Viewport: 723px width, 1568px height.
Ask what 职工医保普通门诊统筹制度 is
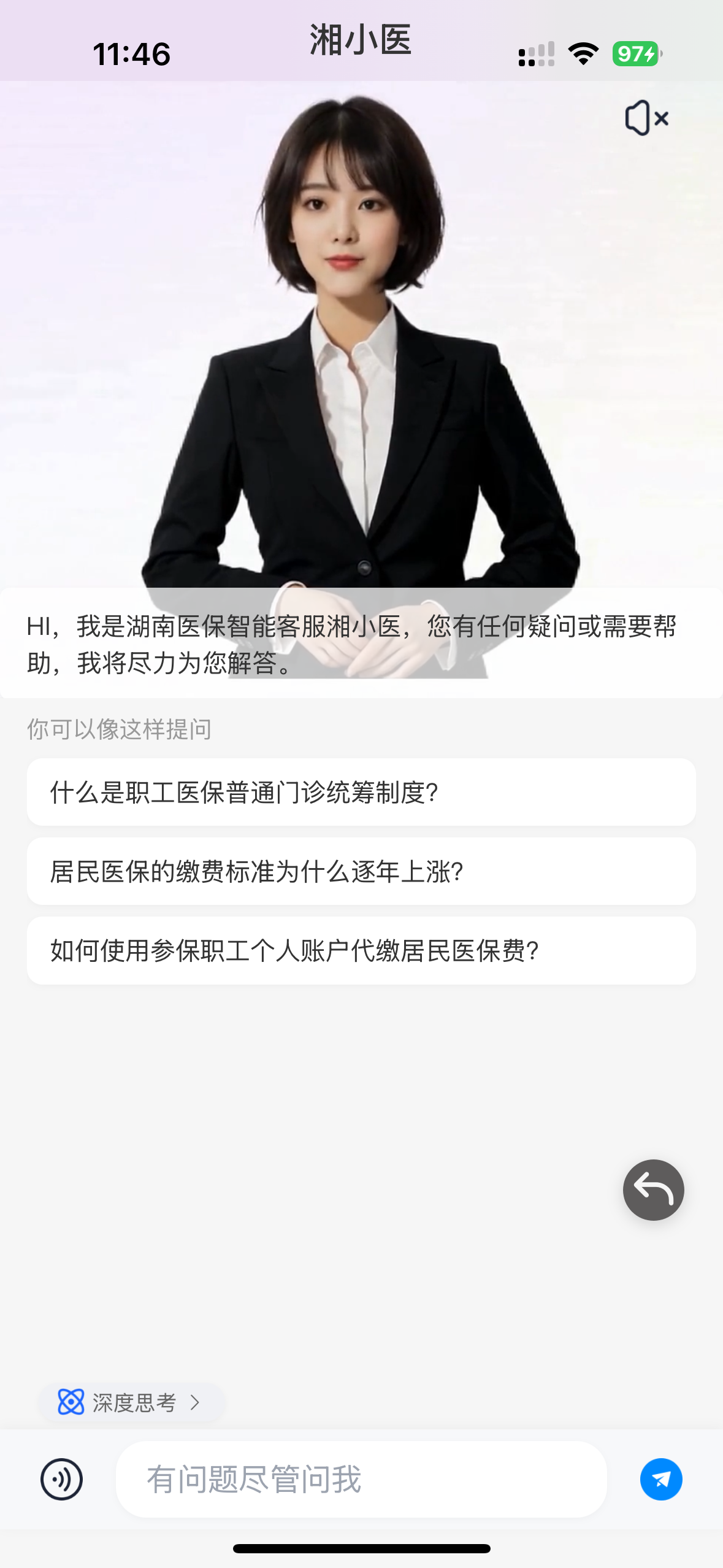(x=361, y=792)
